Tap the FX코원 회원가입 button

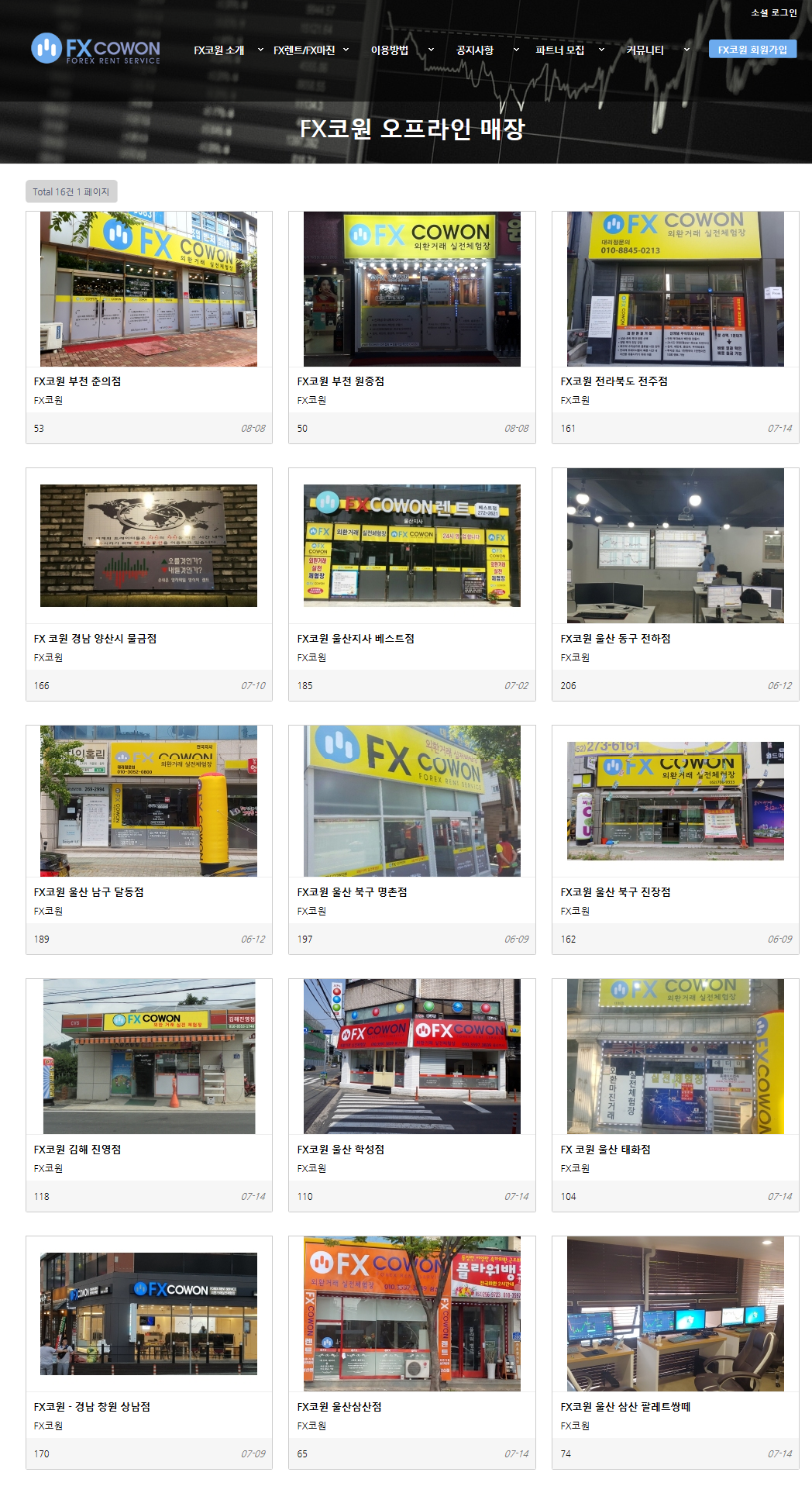[x=752, y=50]
